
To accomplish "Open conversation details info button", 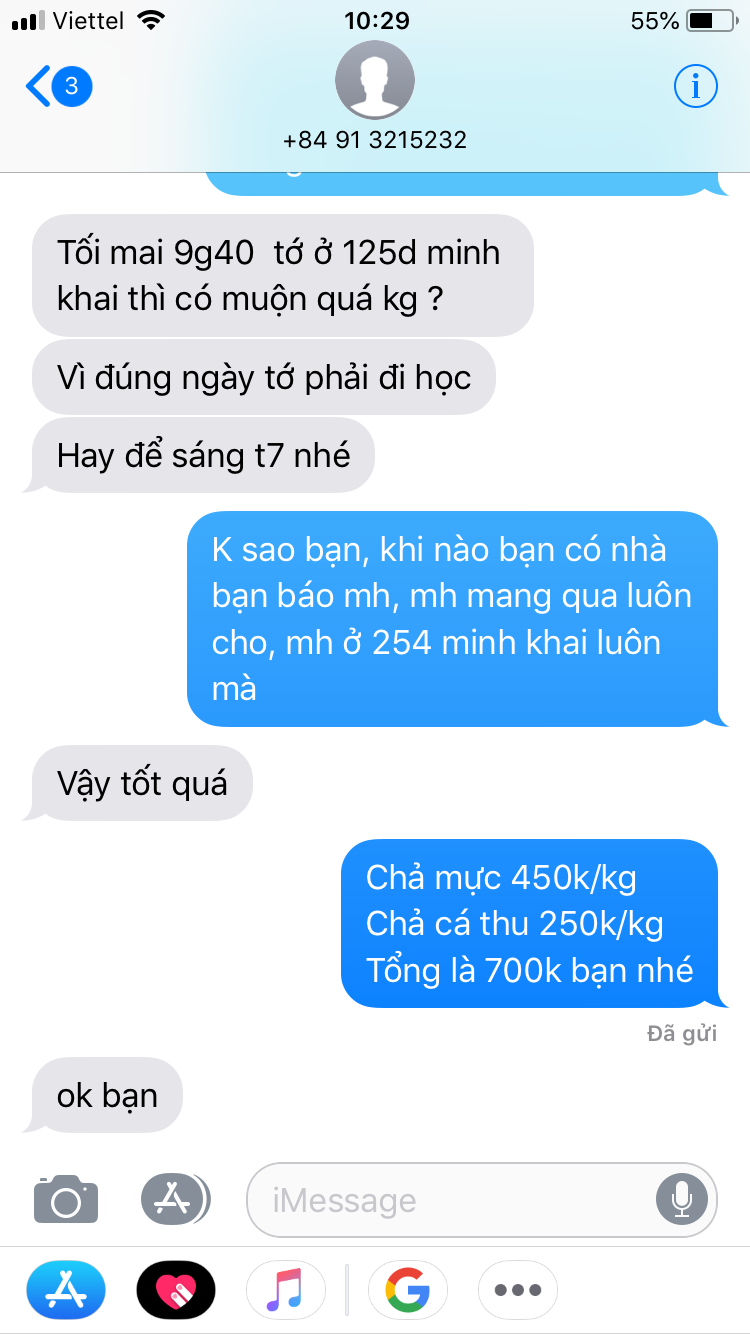I will [x=695, y=87].
